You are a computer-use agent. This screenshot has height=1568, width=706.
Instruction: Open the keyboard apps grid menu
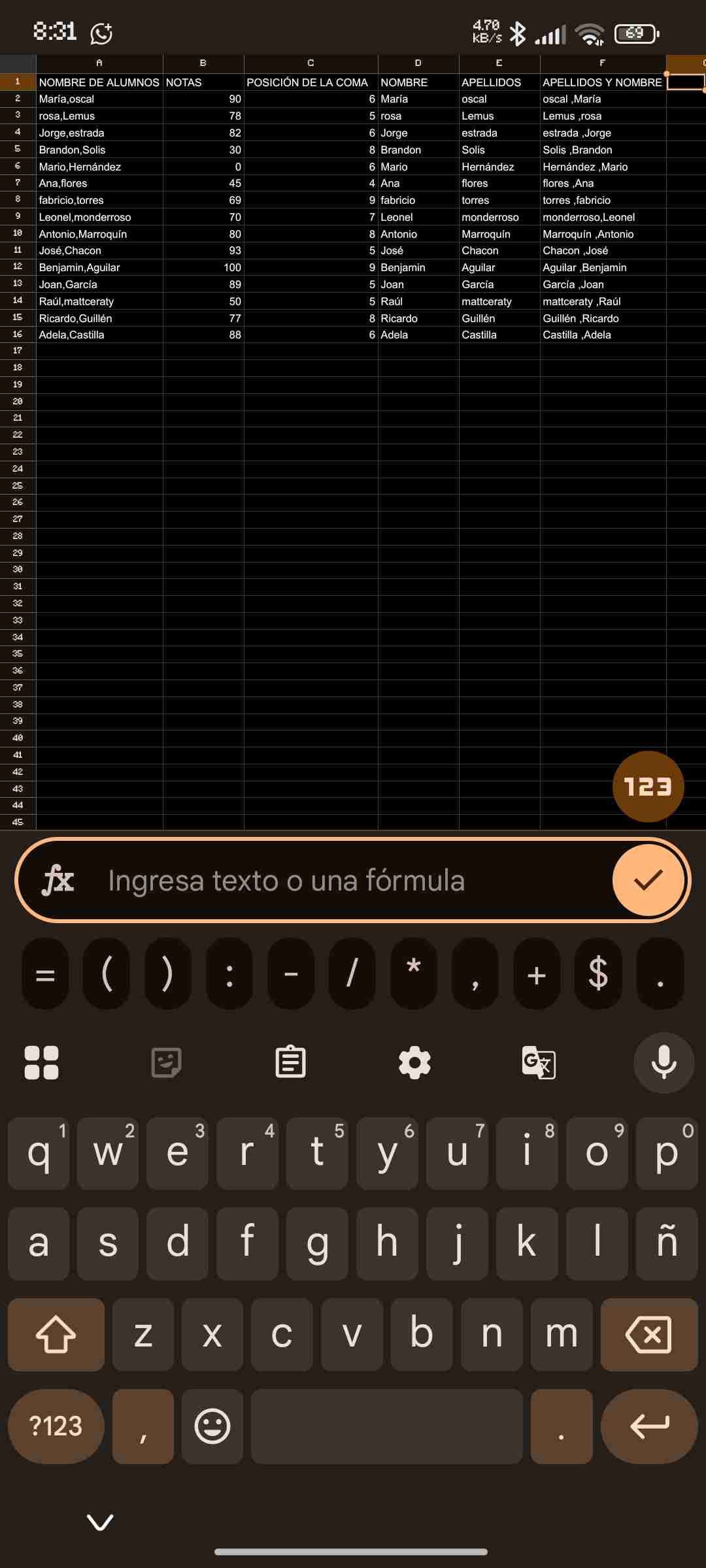(x=41, y=1062)
